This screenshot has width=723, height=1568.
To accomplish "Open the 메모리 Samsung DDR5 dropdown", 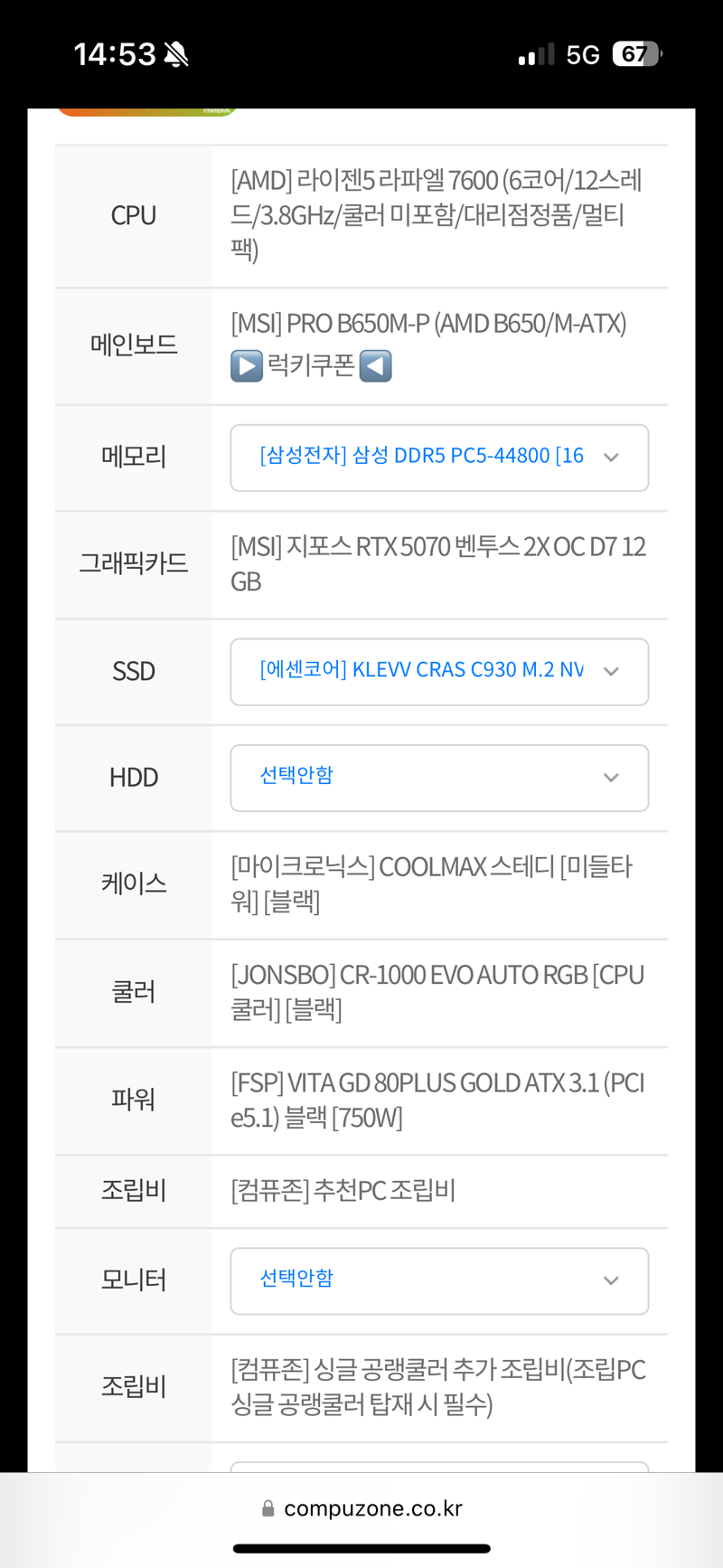I will point(439,458).
